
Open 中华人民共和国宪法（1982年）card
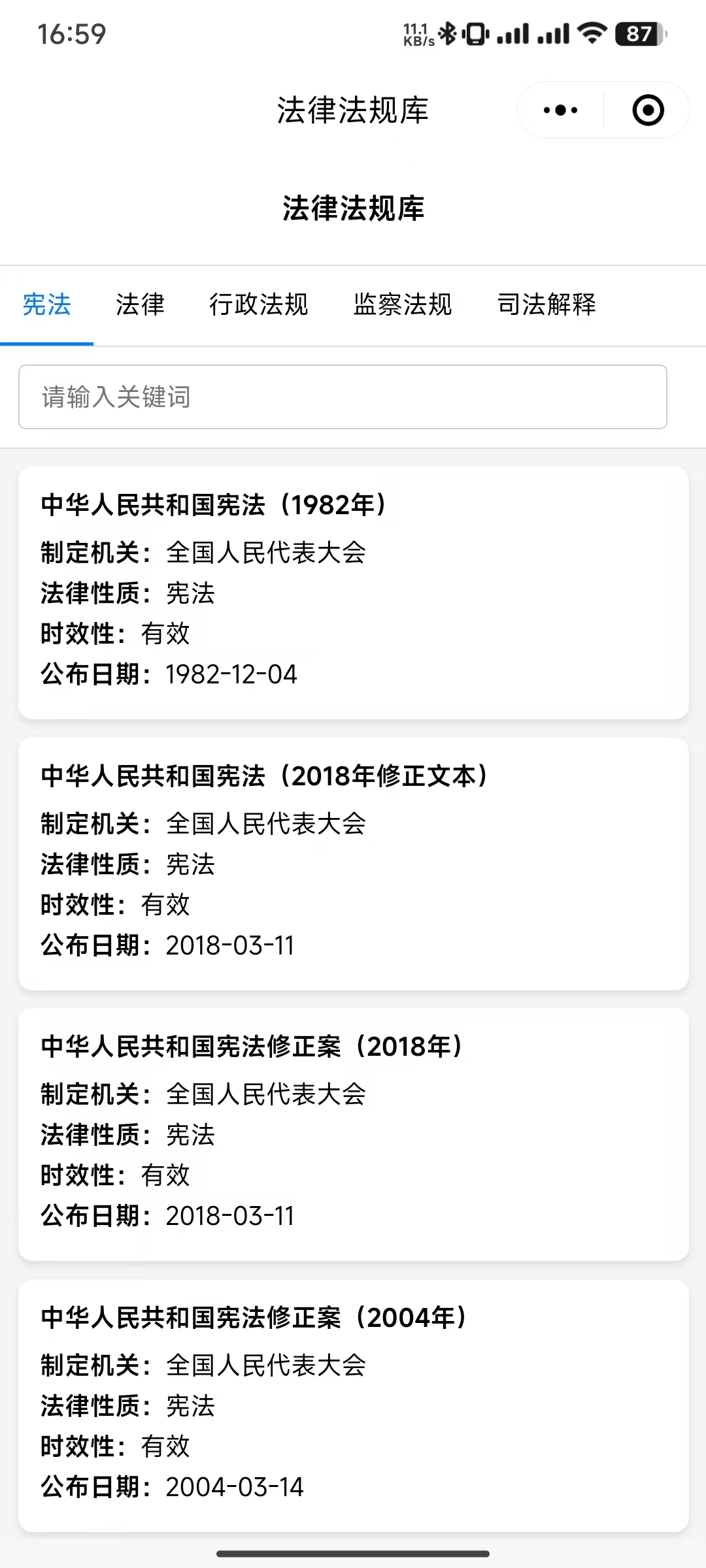354,593
